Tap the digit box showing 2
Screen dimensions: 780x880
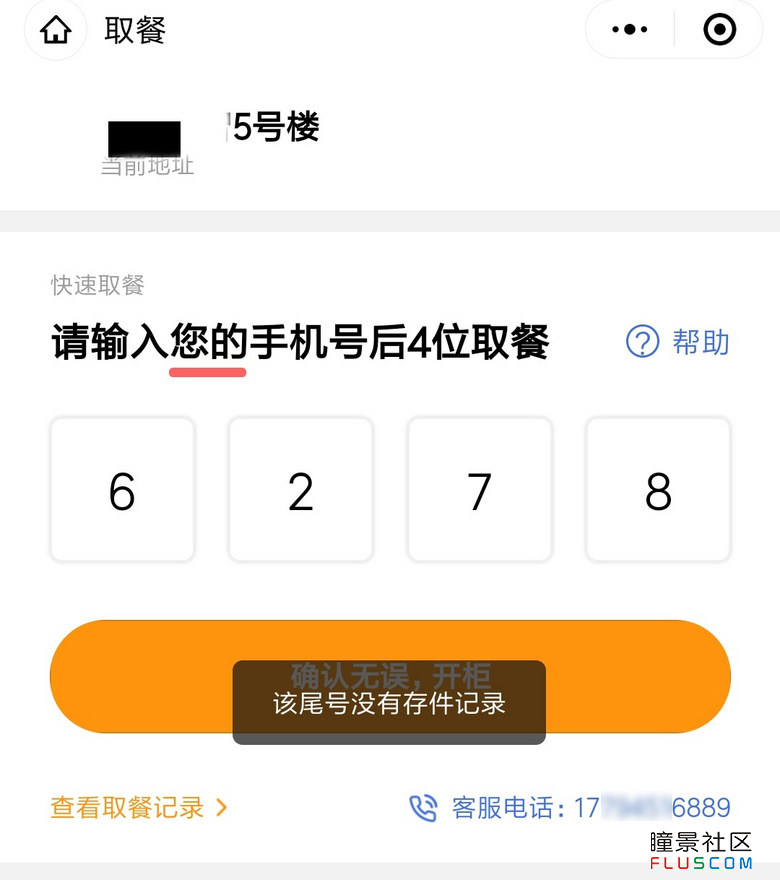click(300, 489)
